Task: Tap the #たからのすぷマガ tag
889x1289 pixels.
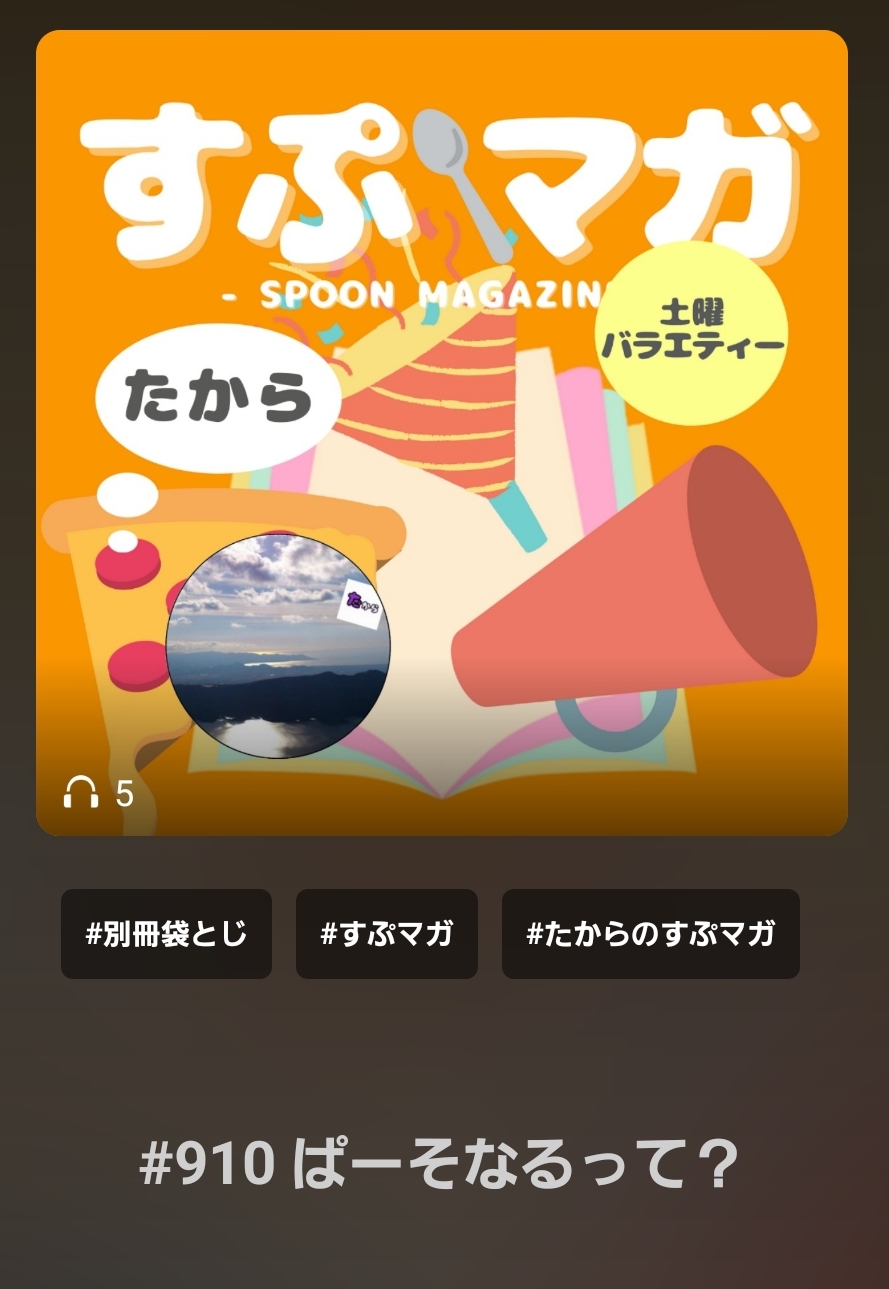Action: (x=650, y=934)
